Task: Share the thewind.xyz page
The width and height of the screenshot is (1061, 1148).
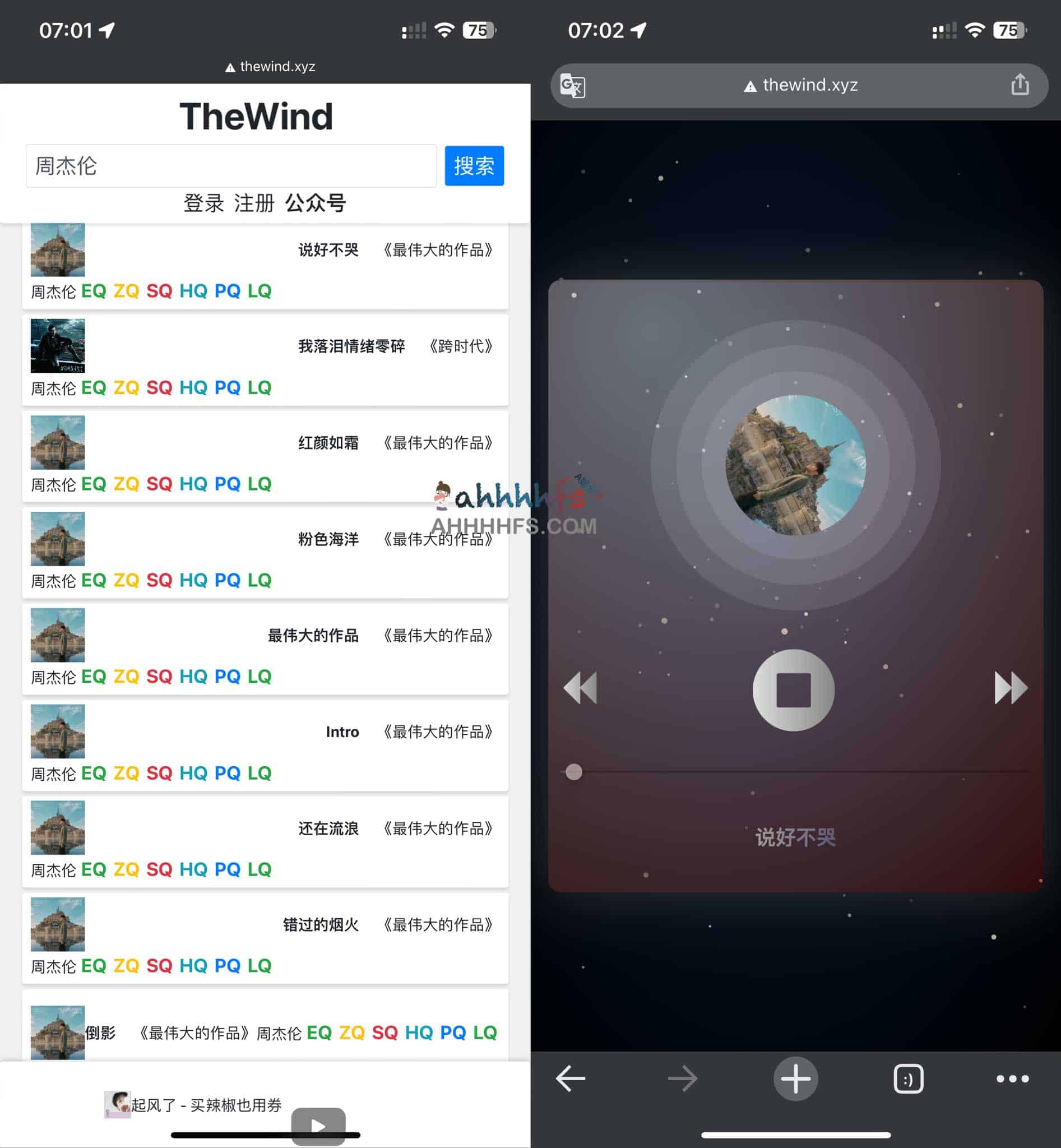Action: point(1020,85)
